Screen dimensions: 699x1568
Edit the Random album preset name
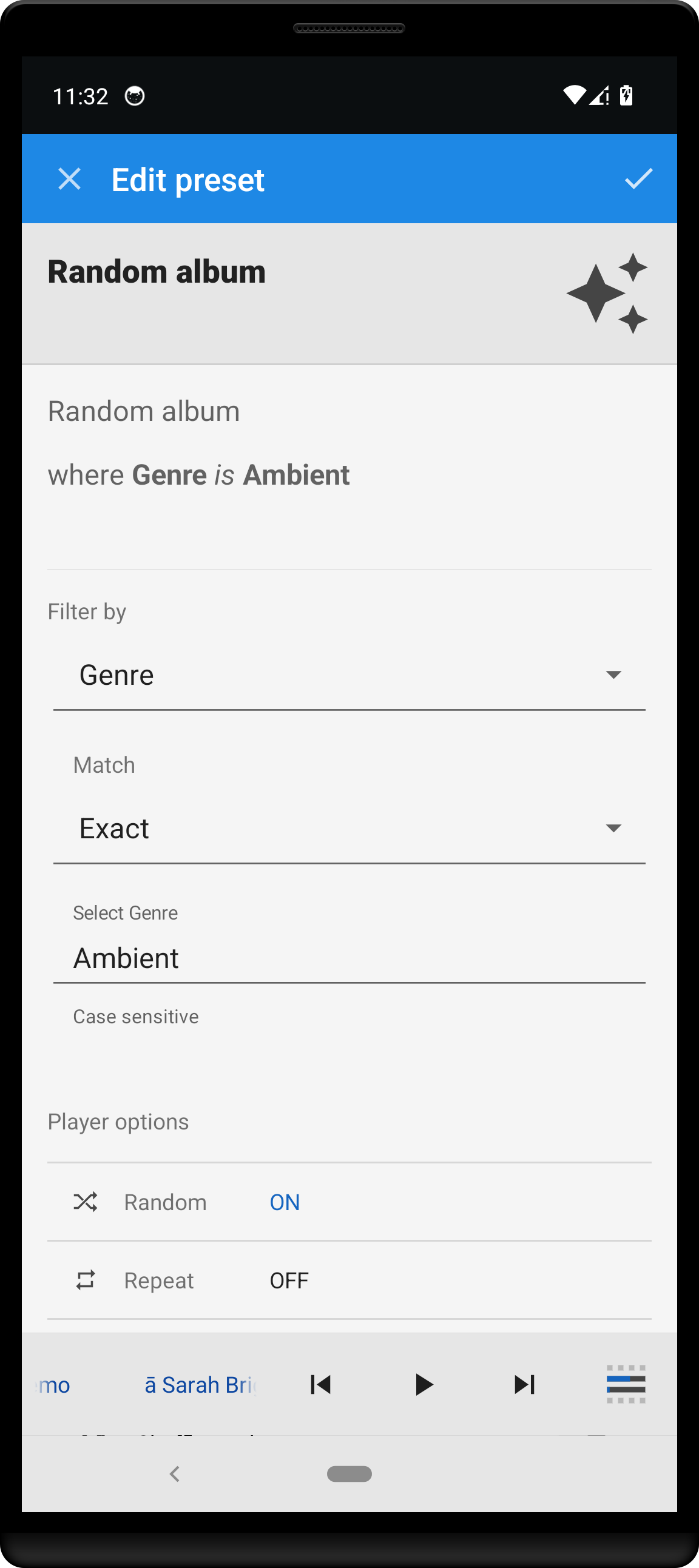tap(157, 272)
